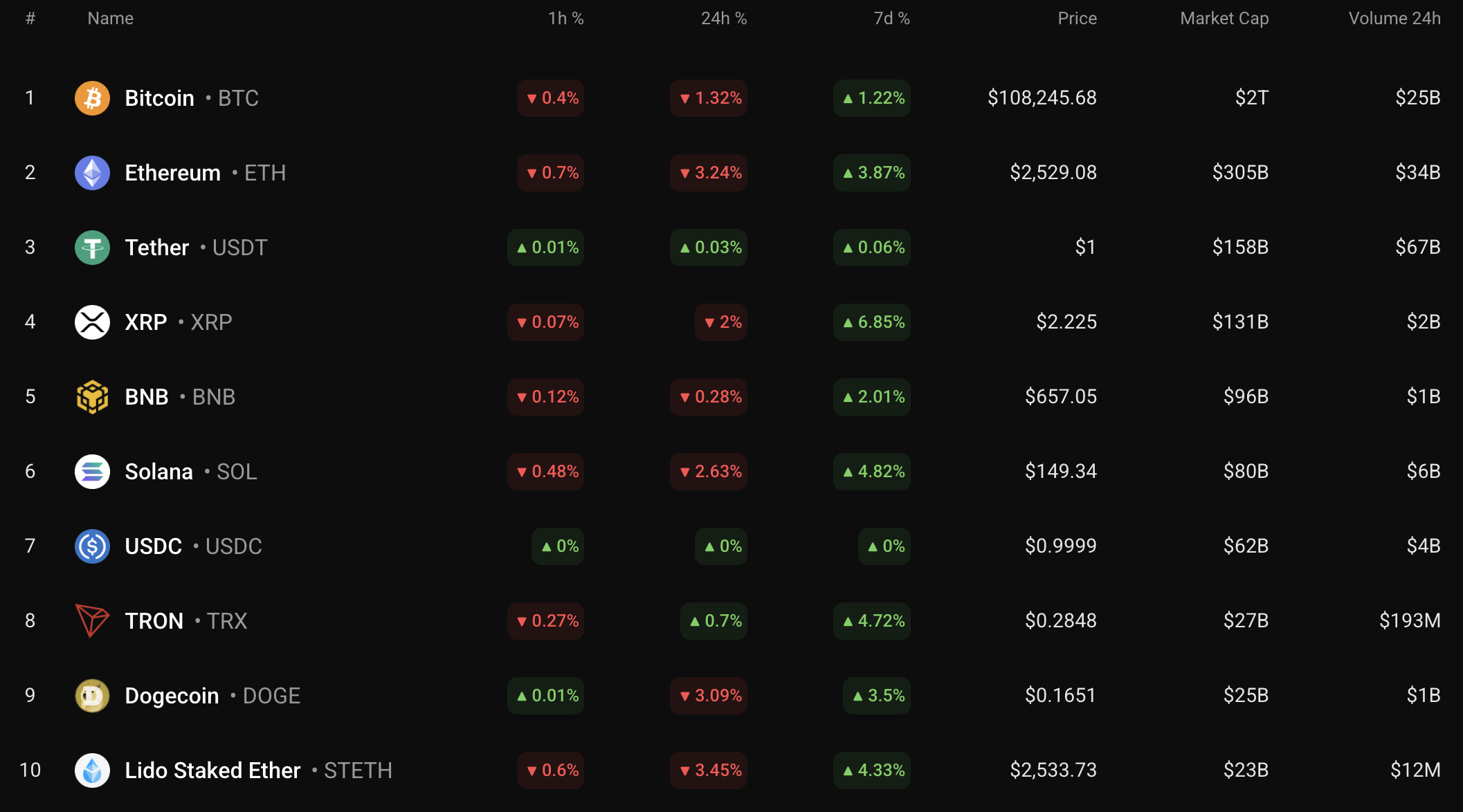
Task: Sort by 1h % column
Action: click(x=565, y=19)
